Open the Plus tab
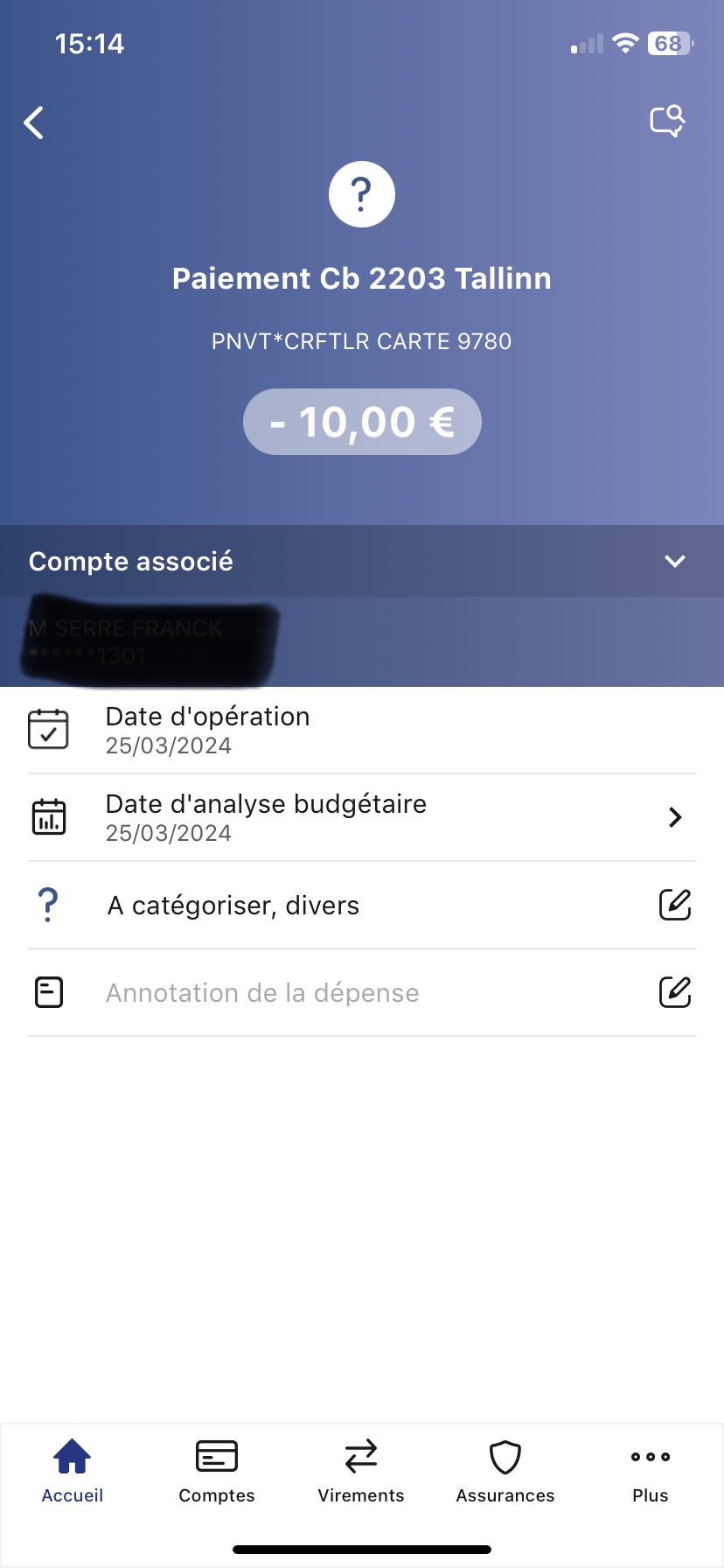This screenshot has height=1568, width=724. pos(651,1471)
